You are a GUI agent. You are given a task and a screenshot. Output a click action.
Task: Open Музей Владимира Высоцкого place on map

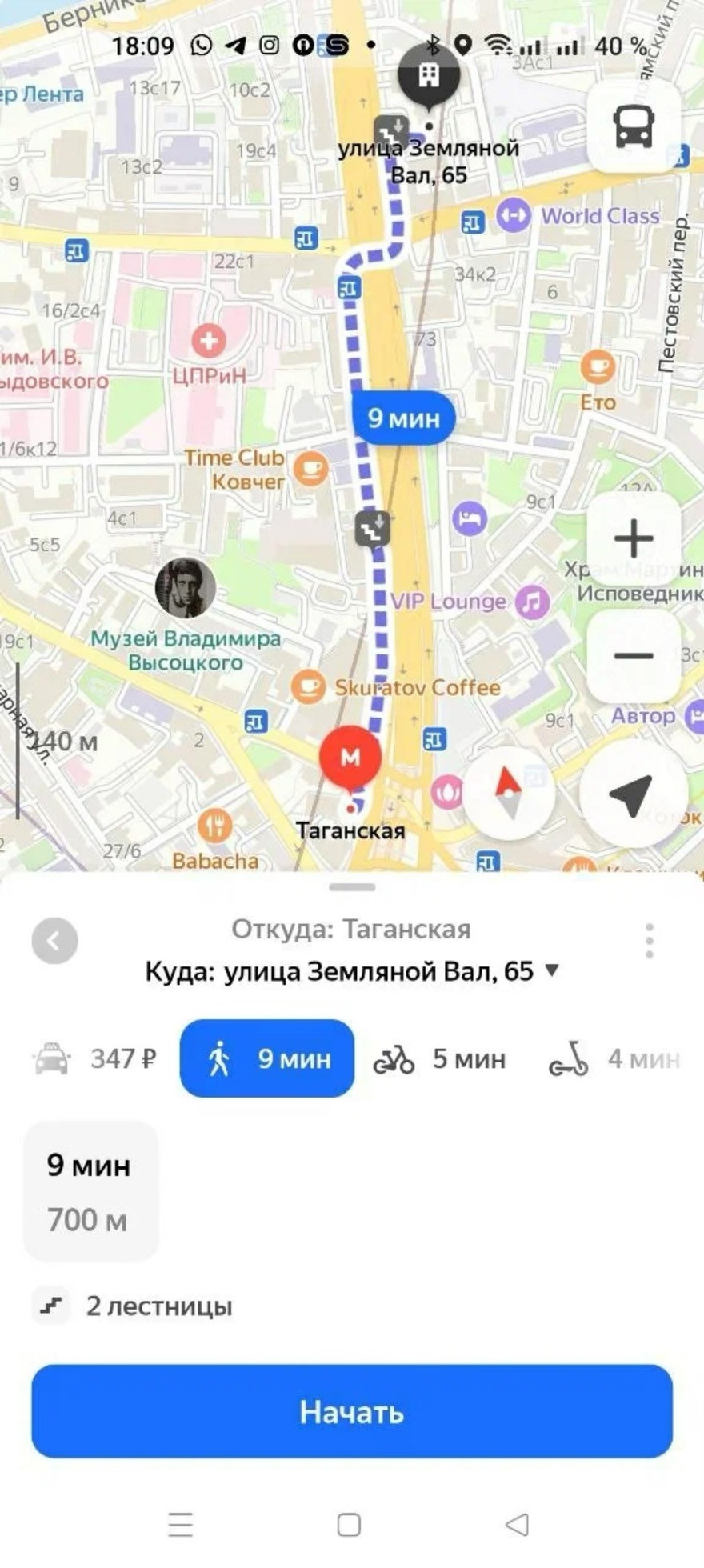[x=186, y=588]
